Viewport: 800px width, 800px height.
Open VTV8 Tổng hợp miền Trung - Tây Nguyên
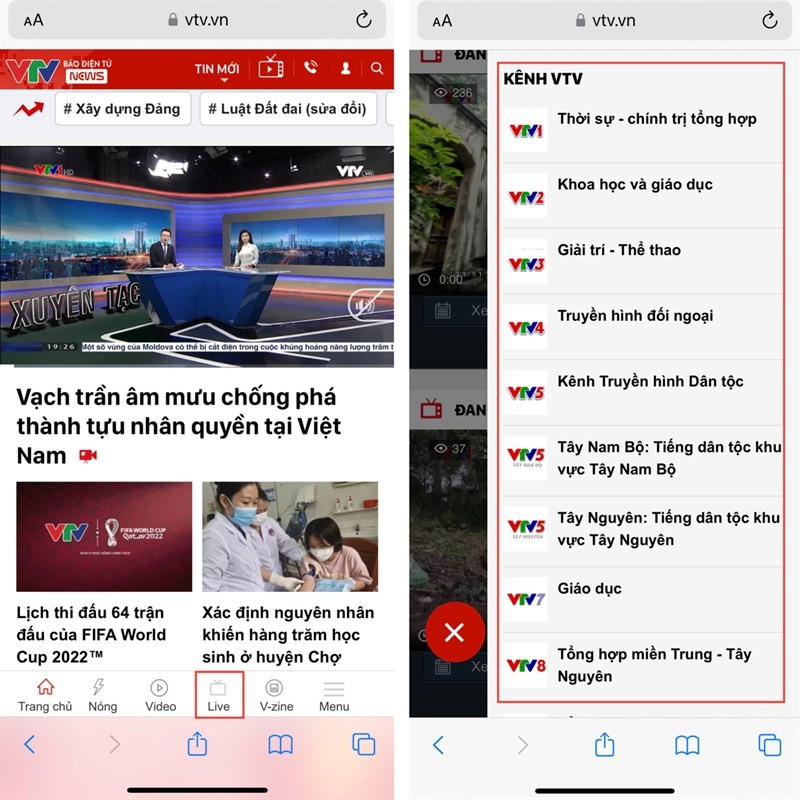(640, 665)
